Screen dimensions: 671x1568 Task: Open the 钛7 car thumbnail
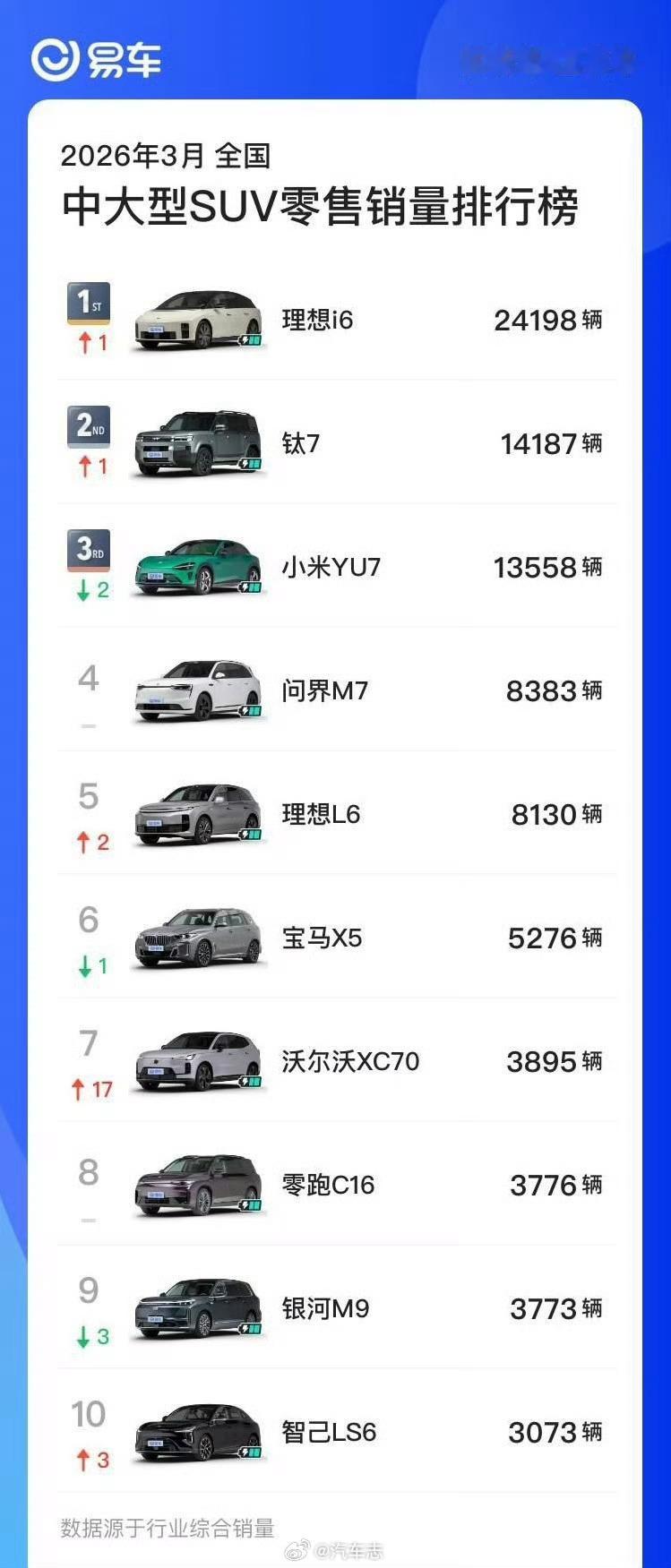(x=198, y=444)
